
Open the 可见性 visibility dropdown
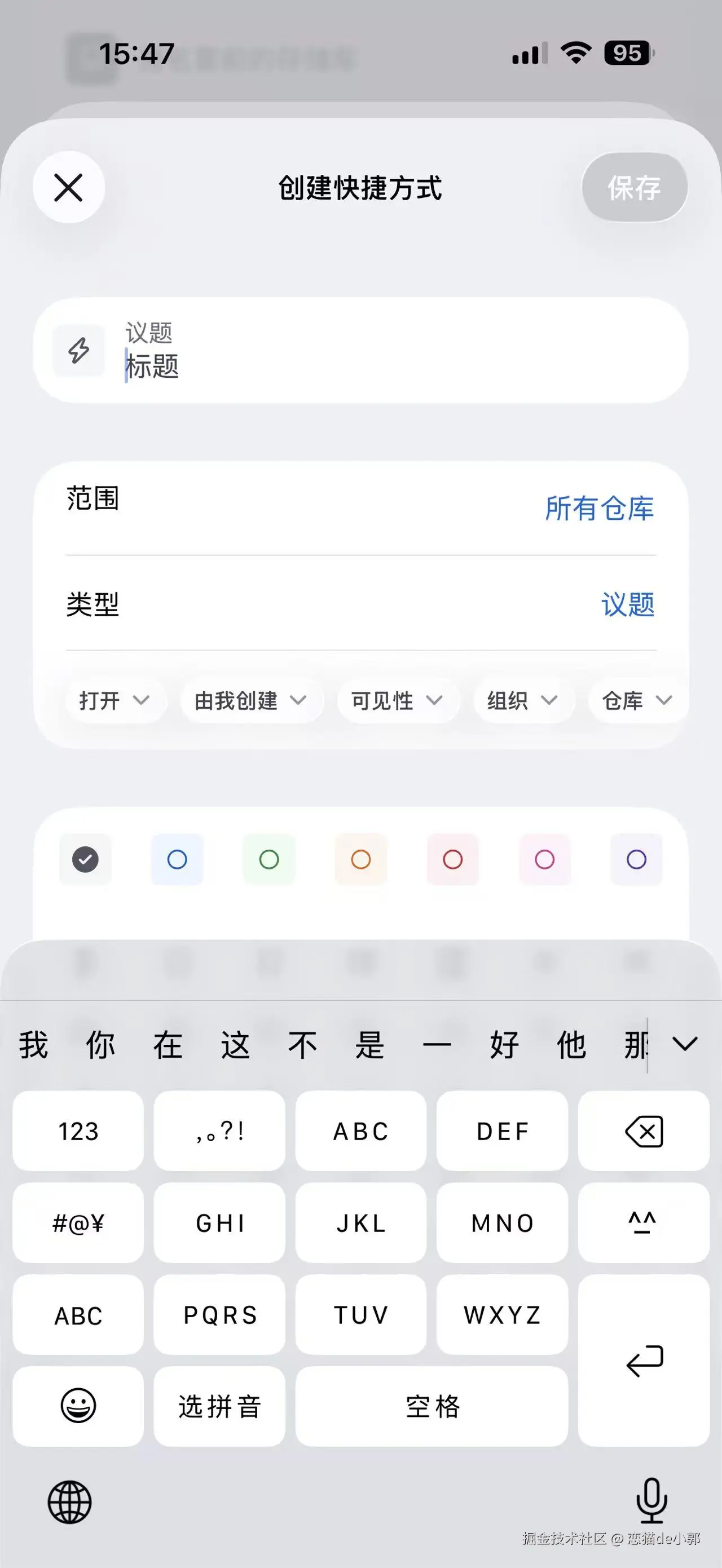tap(397, 701)
